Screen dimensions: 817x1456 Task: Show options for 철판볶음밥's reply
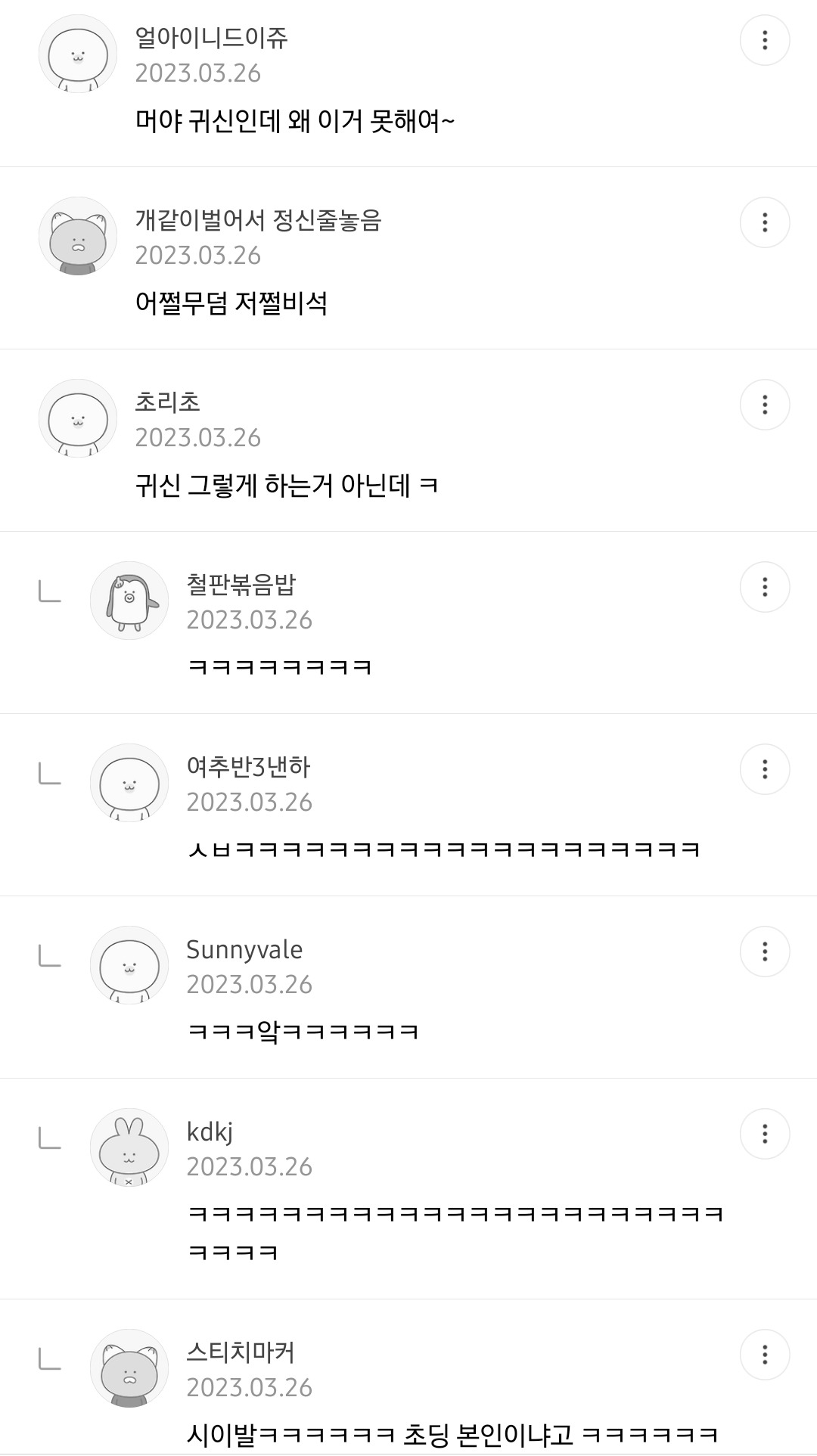(x=765, y=587)
